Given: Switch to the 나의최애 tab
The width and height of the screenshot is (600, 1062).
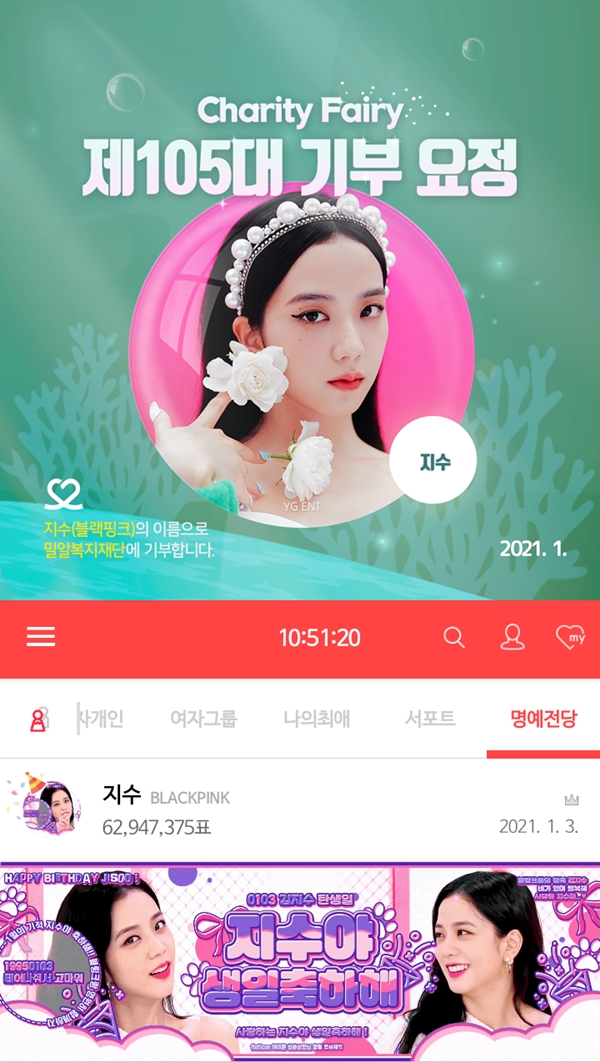Looking at the screenshot, I should click(x=317, y=719).
